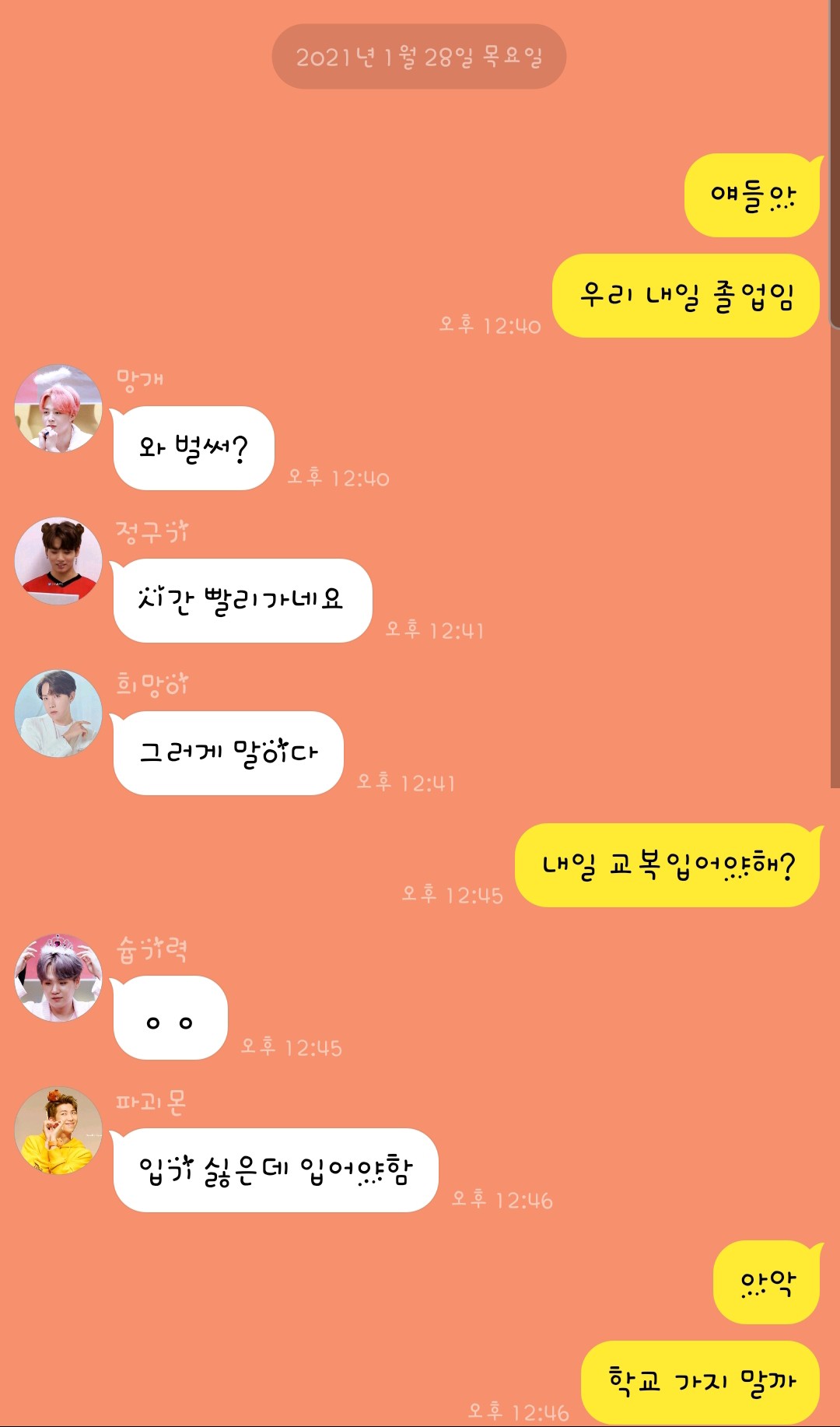This screenshot has height=1427, width=840.
Task: Tap 희망이's profile avatar
Action: click(x=58, y=713)
